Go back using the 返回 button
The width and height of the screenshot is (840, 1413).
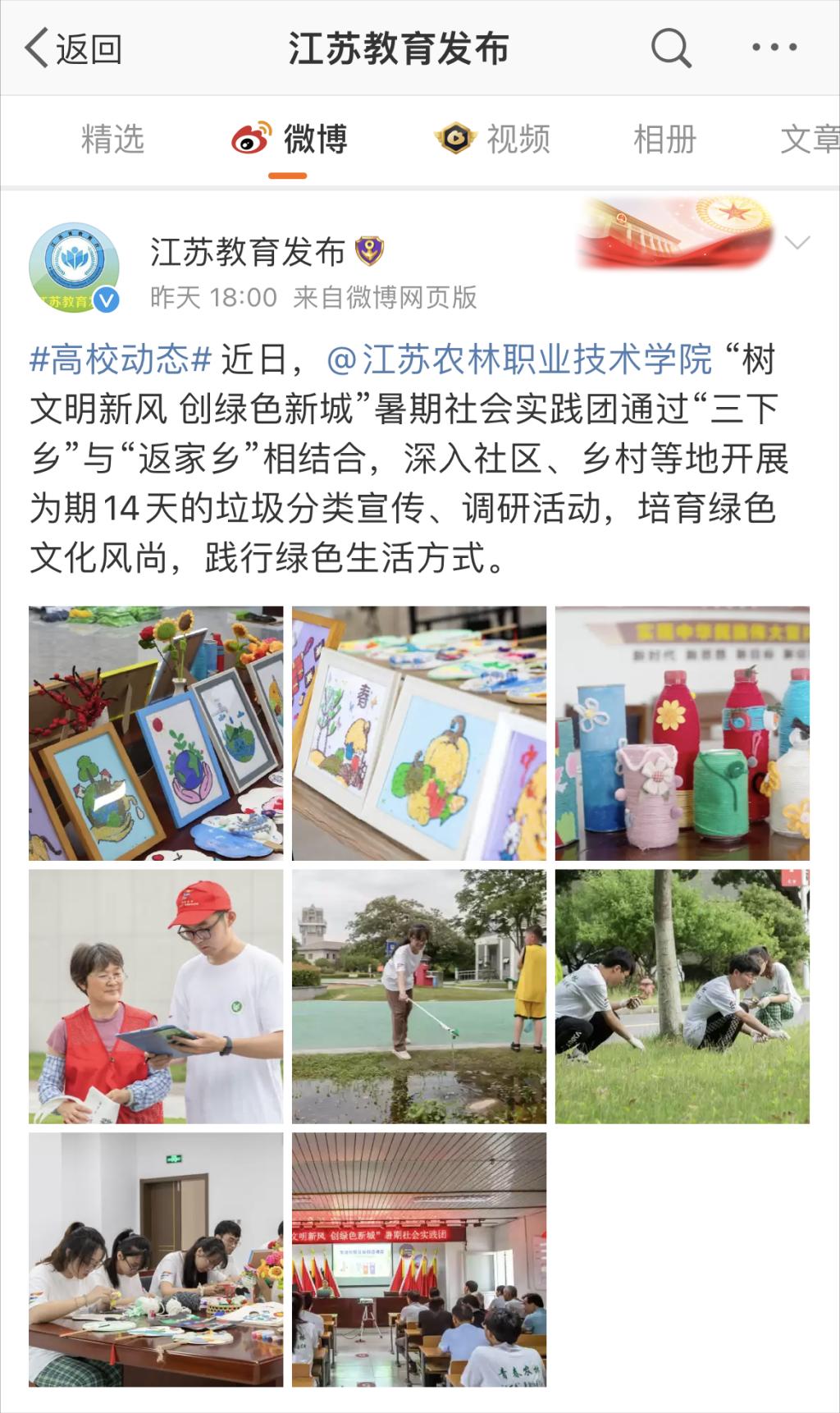(74, 49)
